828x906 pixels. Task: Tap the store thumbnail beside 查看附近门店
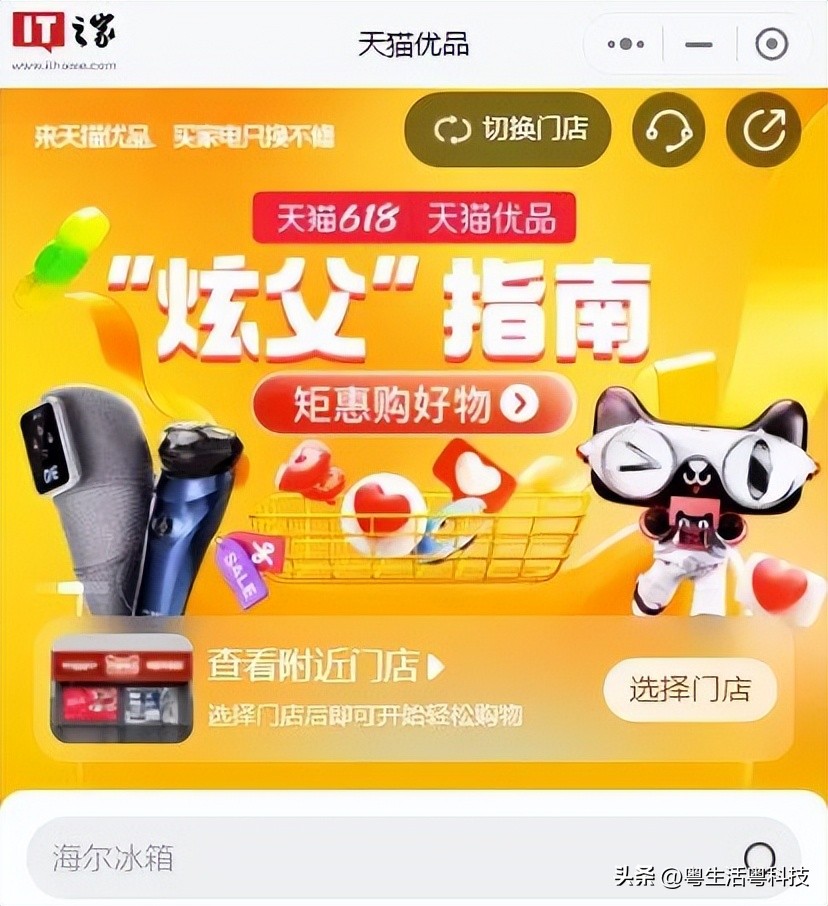click(x=122, y=686)
